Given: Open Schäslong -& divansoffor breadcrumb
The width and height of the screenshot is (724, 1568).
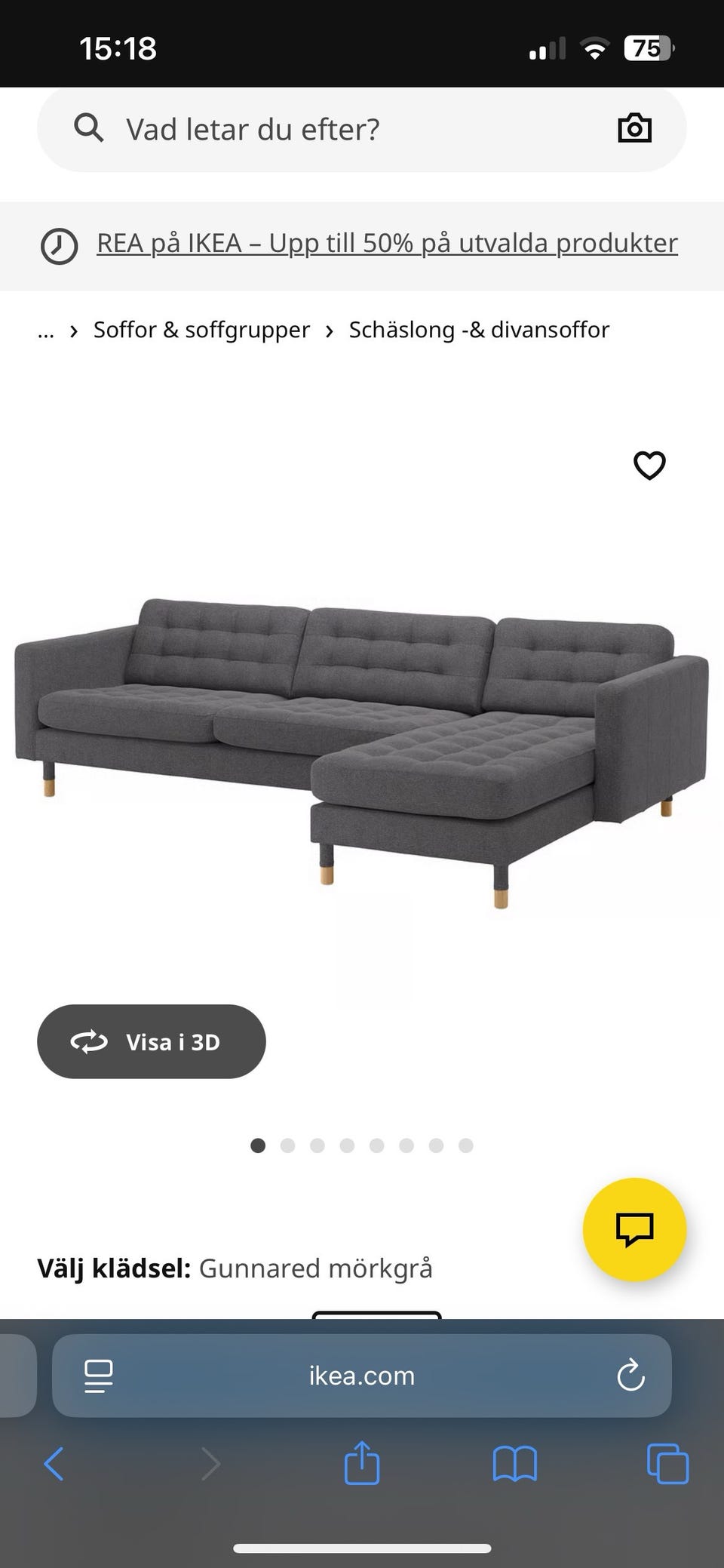Looking at the screenshot, I should point(479,330).
